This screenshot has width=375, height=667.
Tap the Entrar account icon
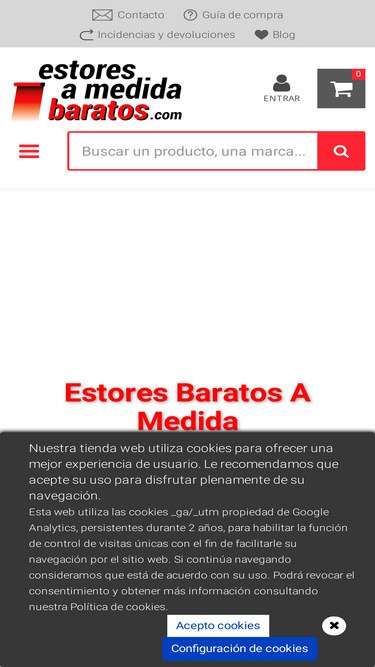(281, 88)
